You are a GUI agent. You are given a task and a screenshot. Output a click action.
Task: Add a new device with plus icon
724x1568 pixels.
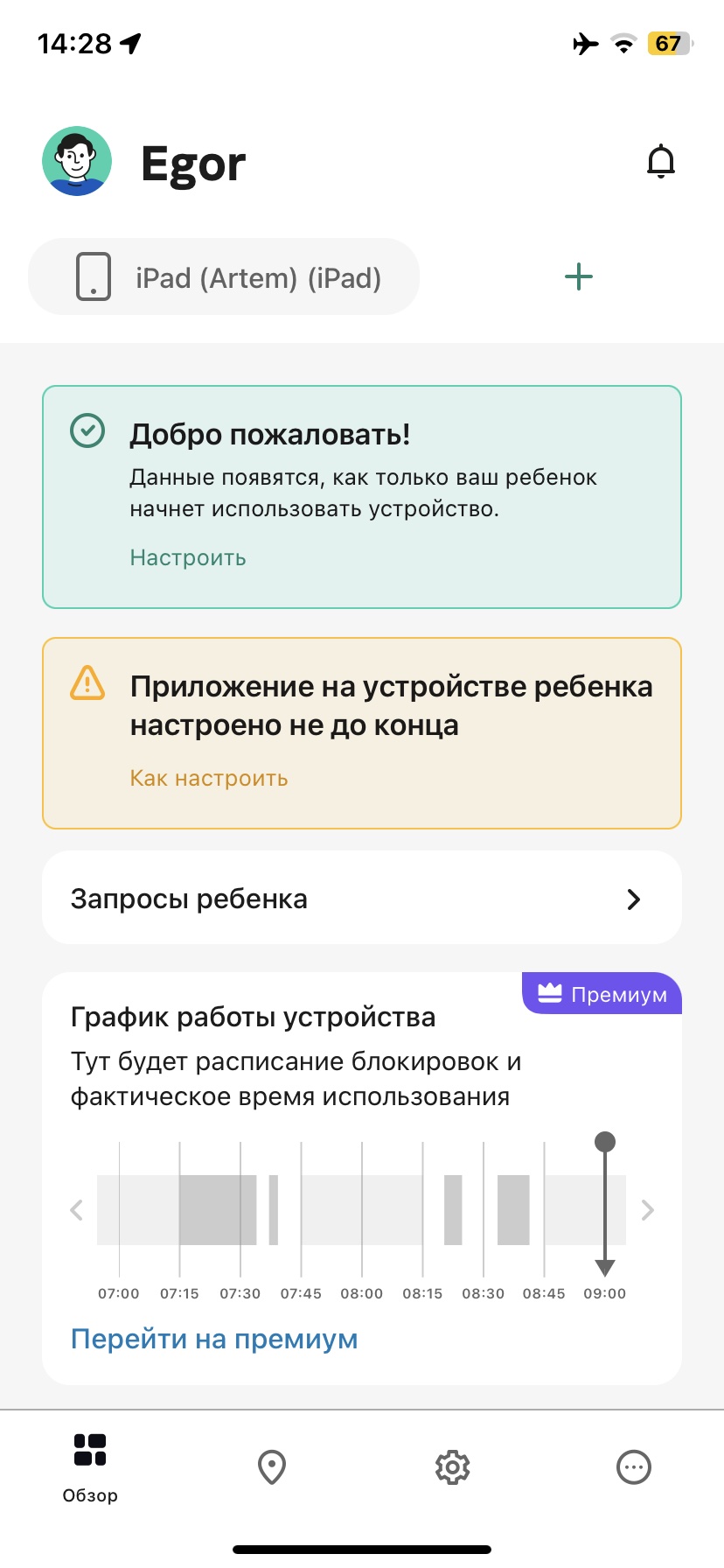(579, 277)
